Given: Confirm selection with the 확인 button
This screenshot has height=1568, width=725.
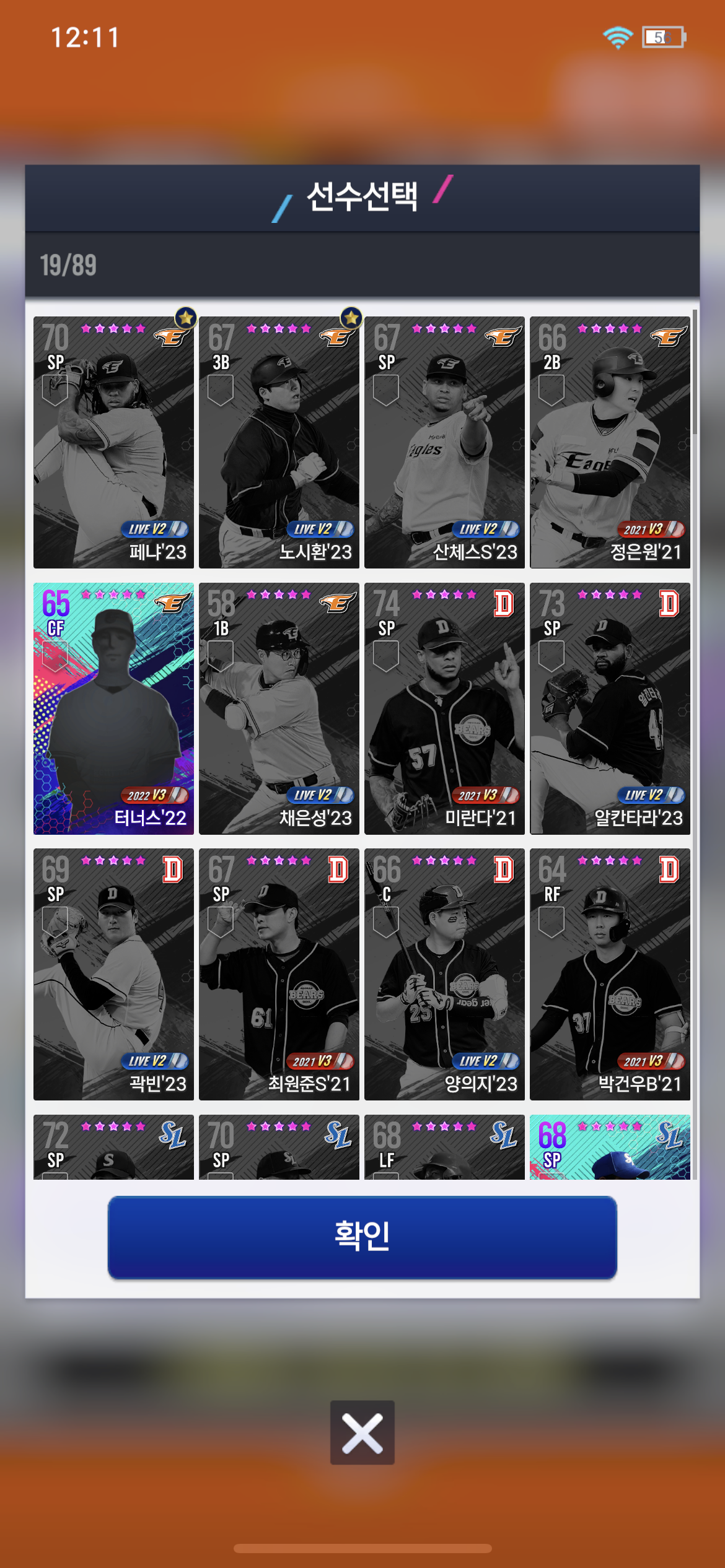Looking at the screenshot, I should click(x=362, y=1237).
